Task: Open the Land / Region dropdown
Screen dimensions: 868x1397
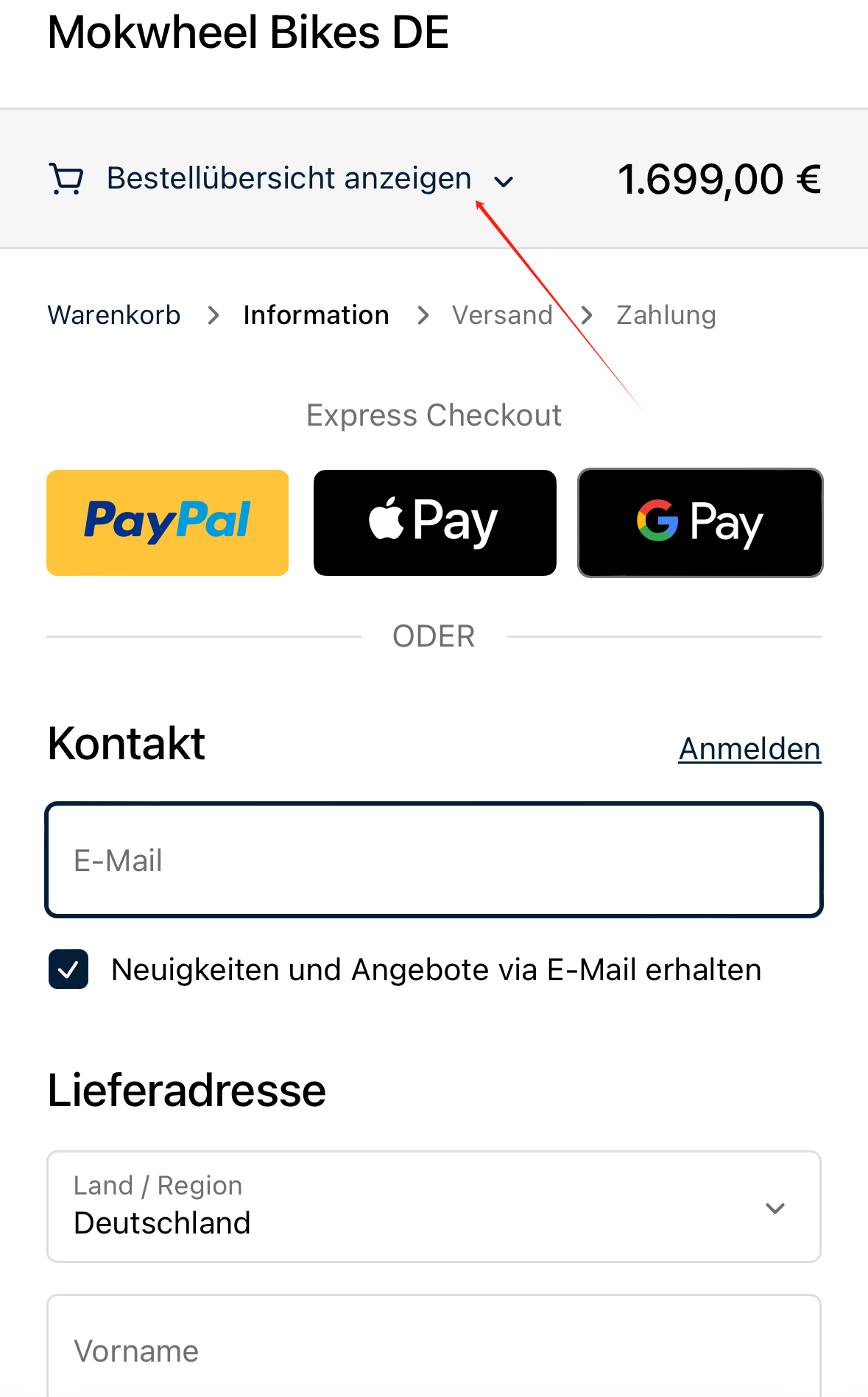Action: pos(434,1206)
